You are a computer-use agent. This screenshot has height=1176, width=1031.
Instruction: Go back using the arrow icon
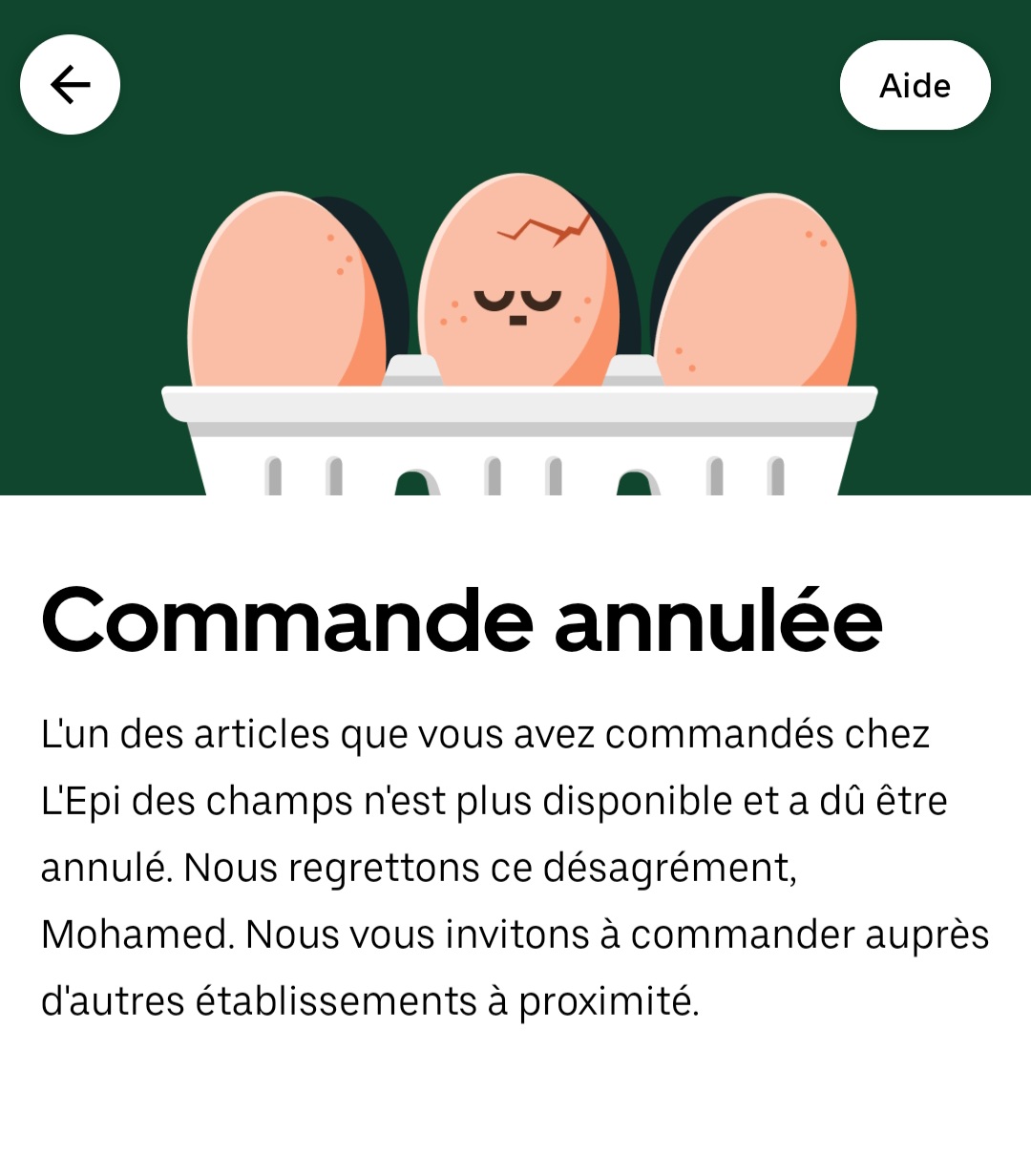pyautogui.click(x=70, y=85)
